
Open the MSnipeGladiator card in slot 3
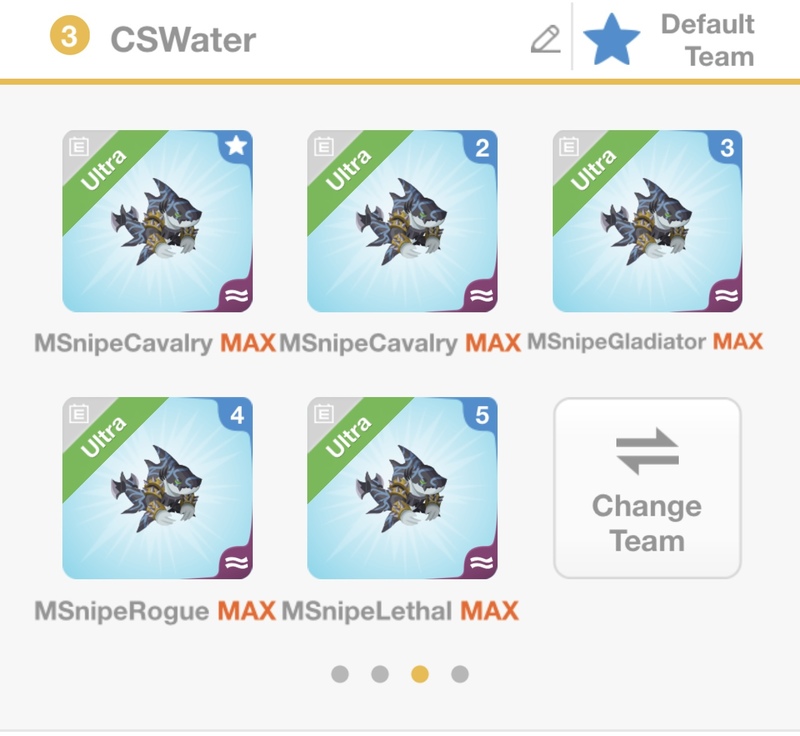[647, 221]
